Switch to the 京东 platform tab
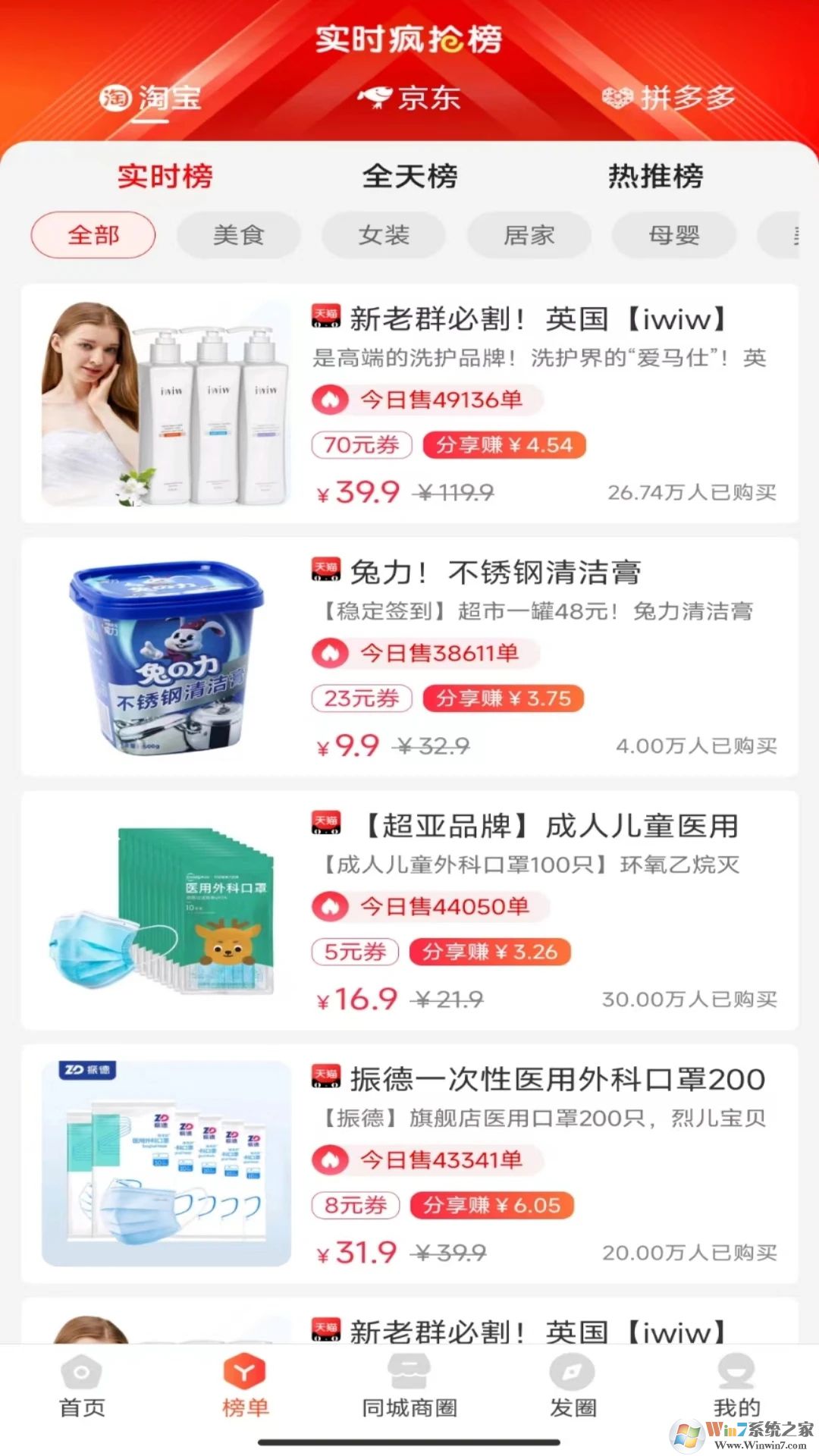 409,98
